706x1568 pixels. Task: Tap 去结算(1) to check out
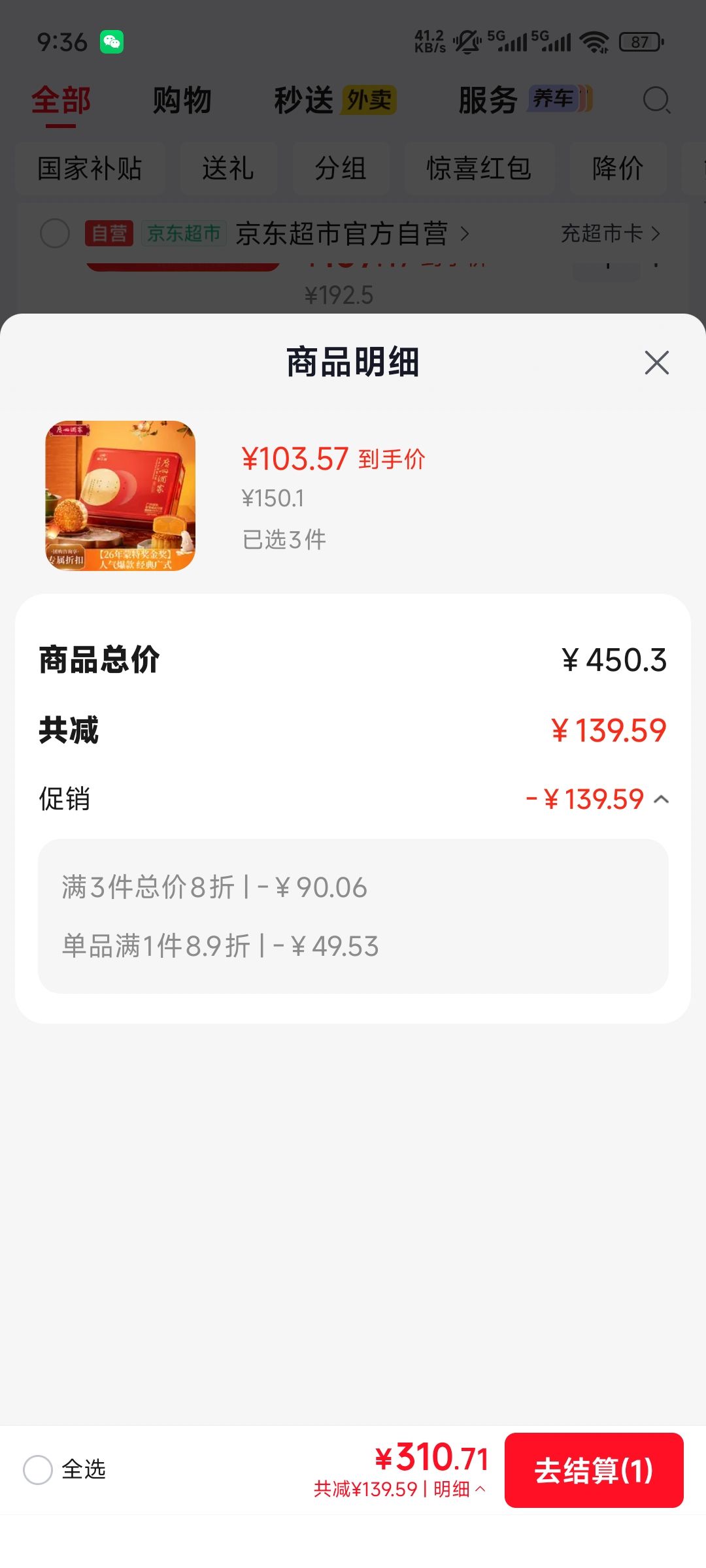tap(594, 1470)
